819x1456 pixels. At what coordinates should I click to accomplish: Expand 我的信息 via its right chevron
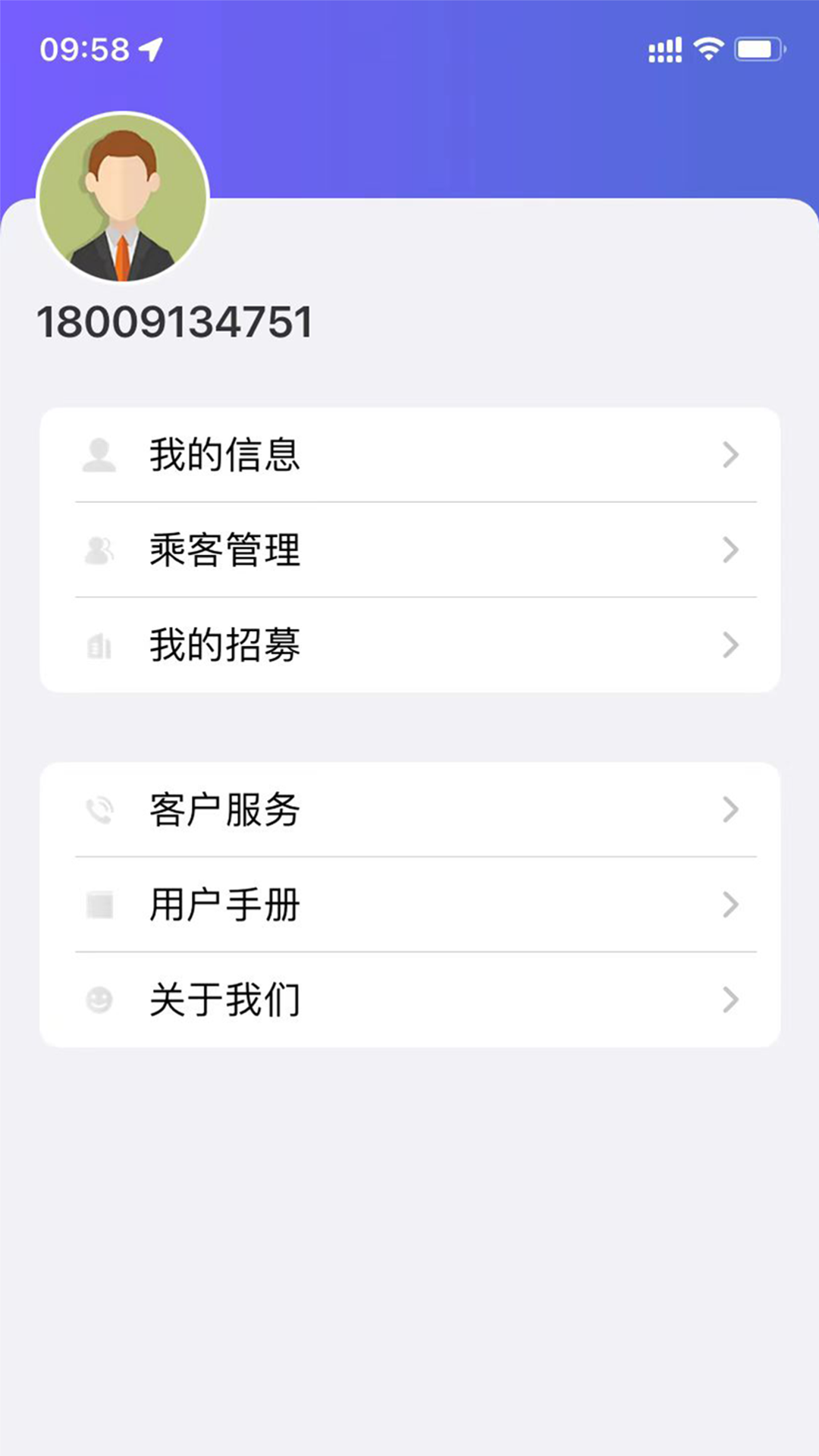[730, 455]
